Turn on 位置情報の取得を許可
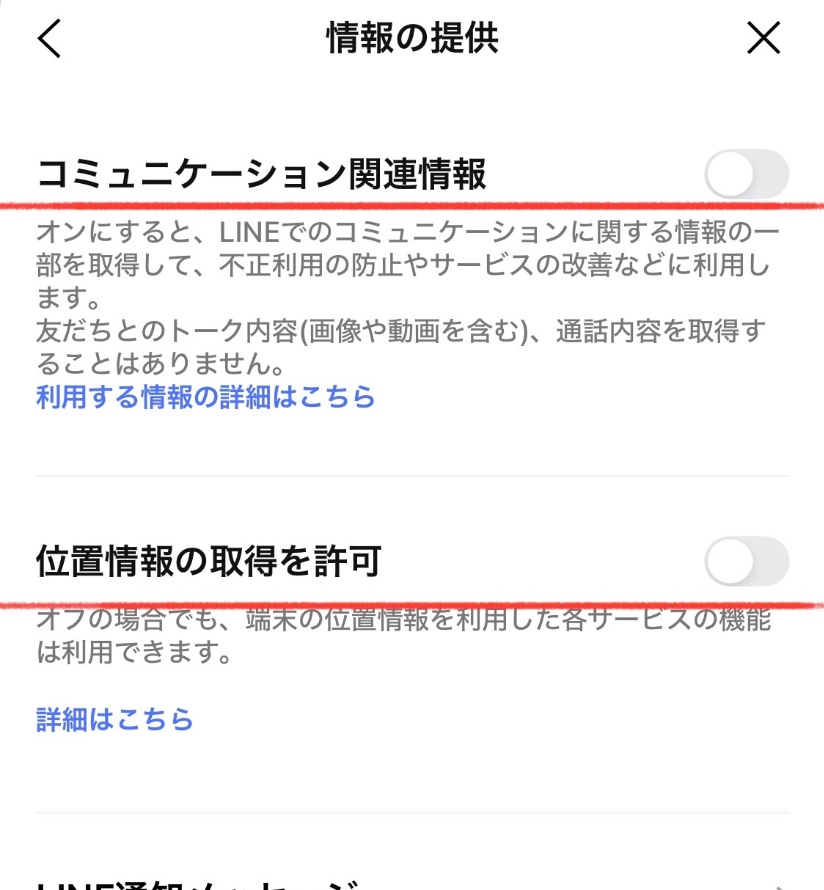824x890 pixels. tap(746, 563)
